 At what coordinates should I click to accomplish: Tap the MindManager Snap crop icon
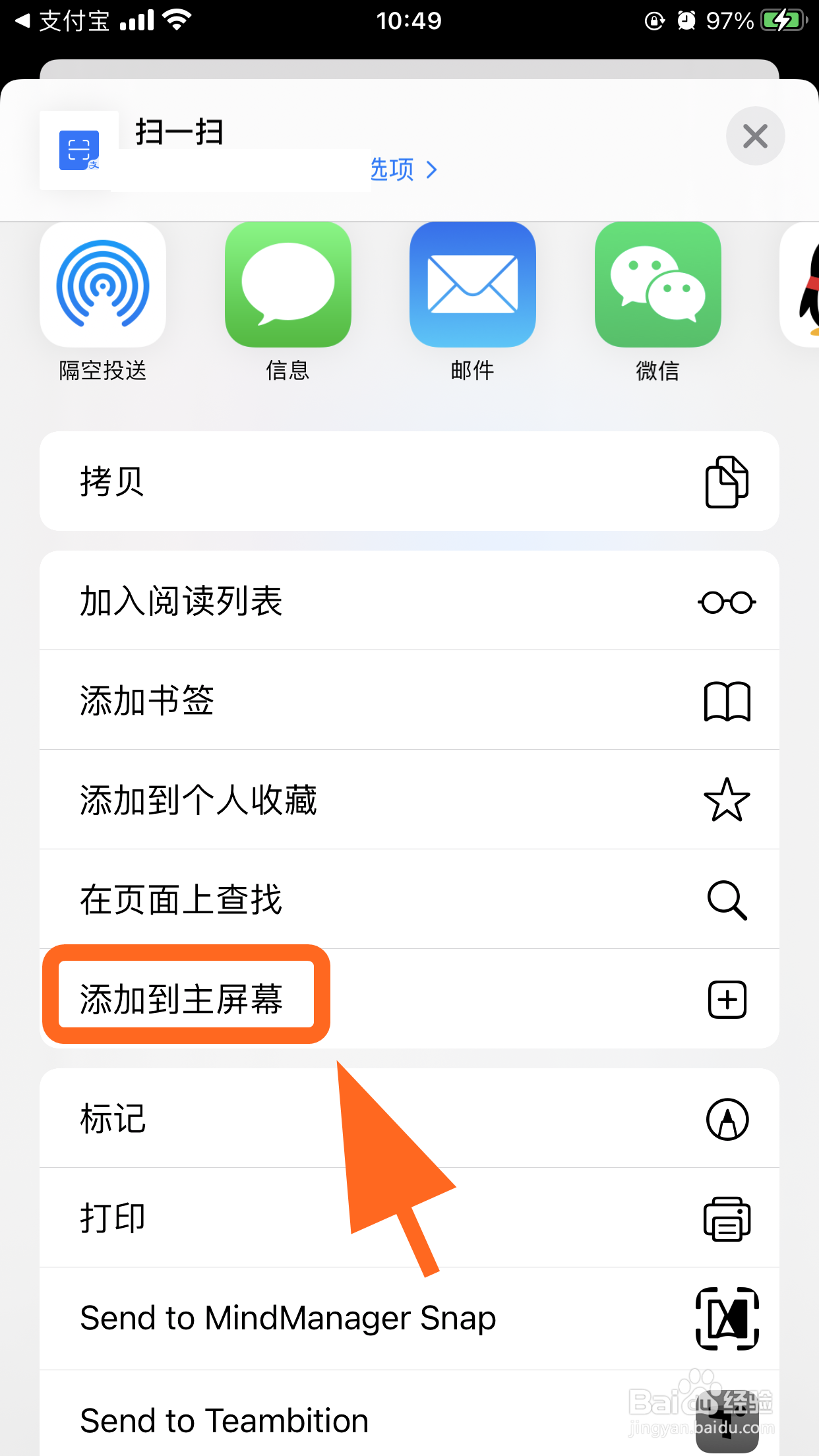[727, 1318]
